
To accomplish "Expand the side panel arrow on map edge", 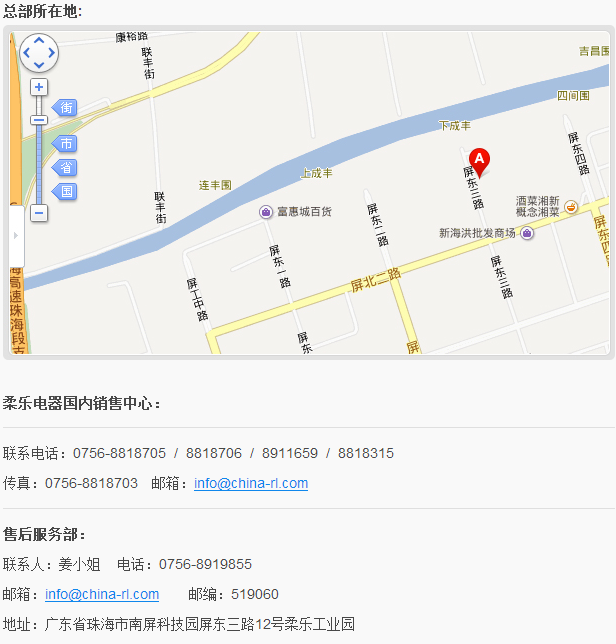I will (x=15, y=236).
